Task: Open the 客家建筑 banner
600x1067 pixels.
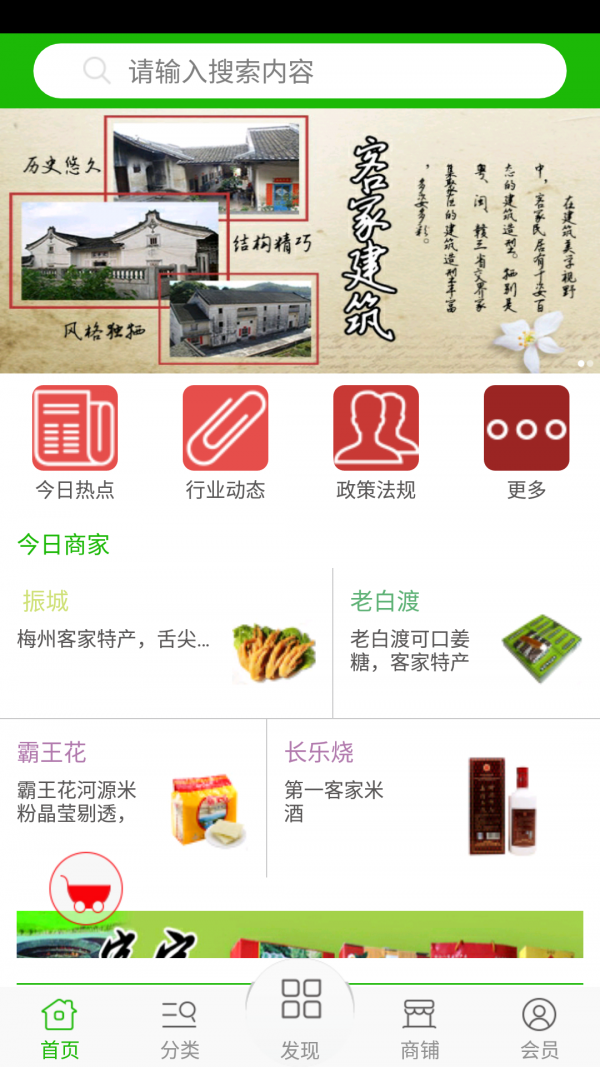Action: pyautogui.click(x=300, y=240)
